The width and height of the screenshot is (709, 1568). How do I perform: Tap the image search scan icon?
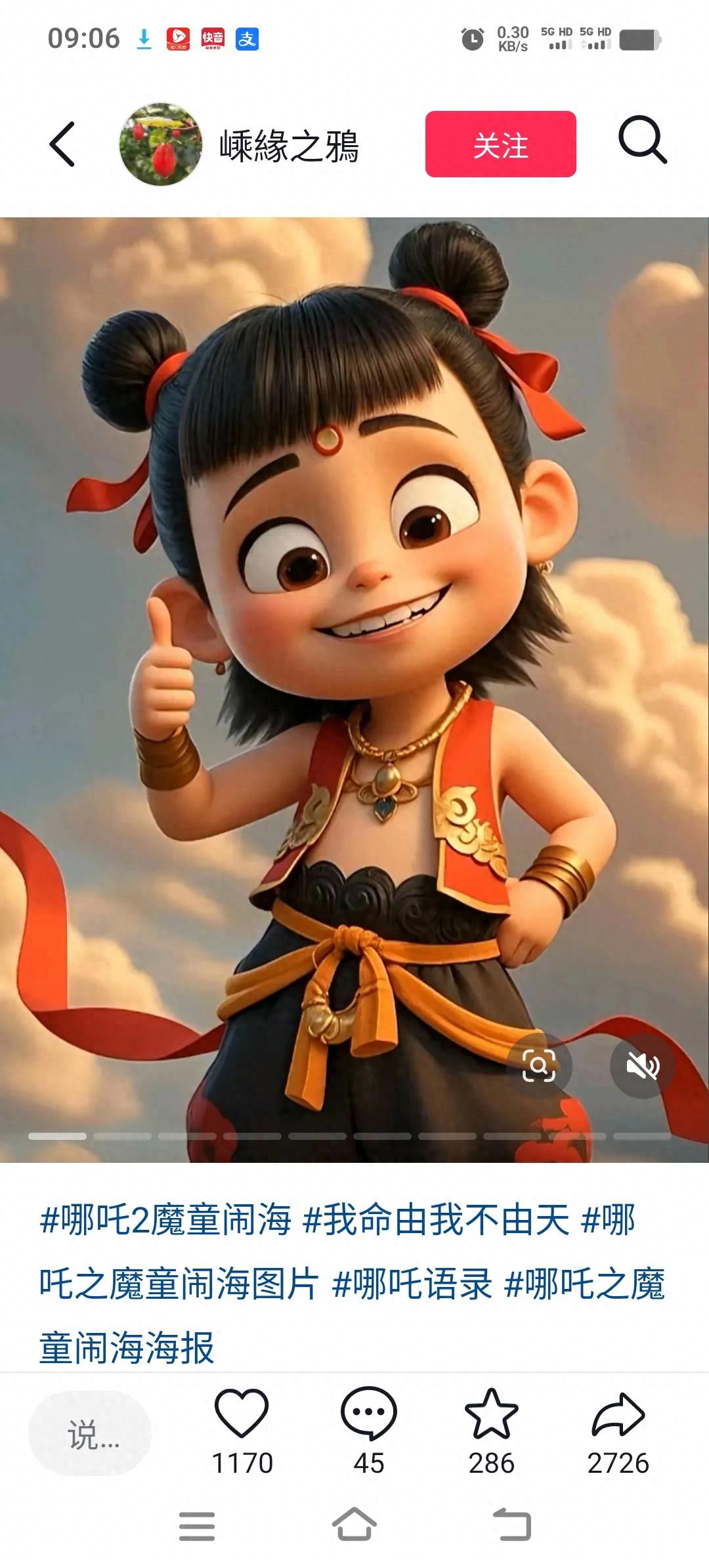(x=539, y=1065)
